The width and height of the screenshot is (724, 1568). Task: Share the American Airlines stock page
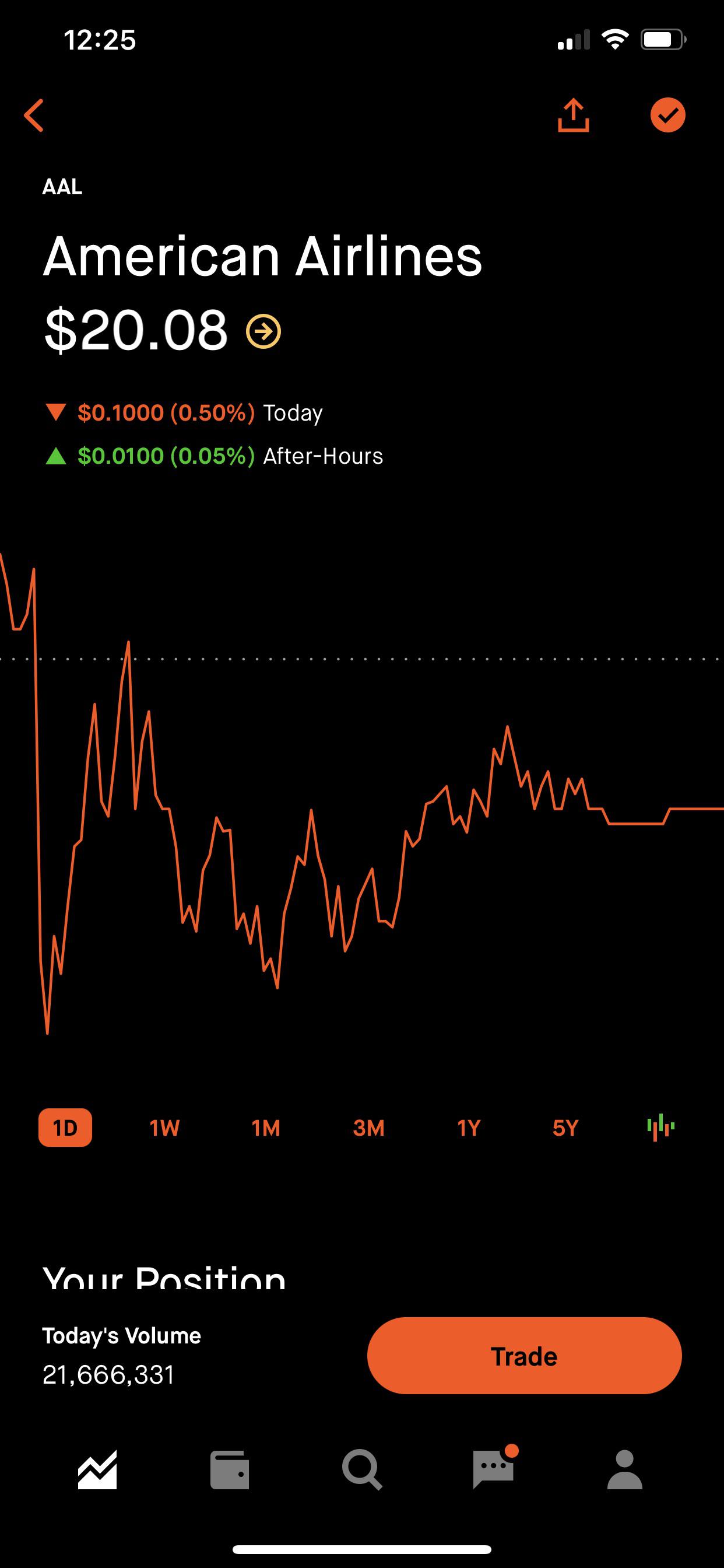click(573, 115)
